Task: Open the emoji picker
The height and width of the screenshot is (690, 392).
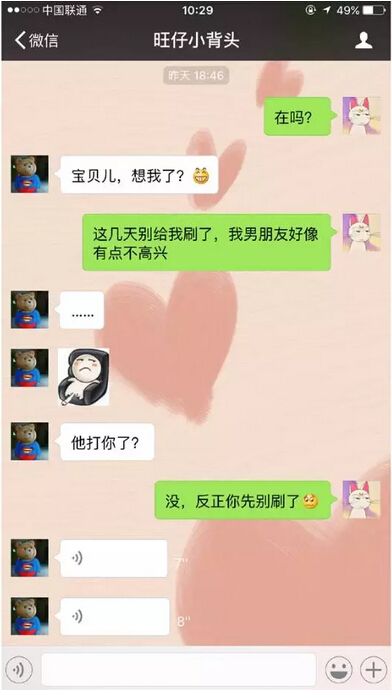Action: pyautogui.click(x=338, y=670)
